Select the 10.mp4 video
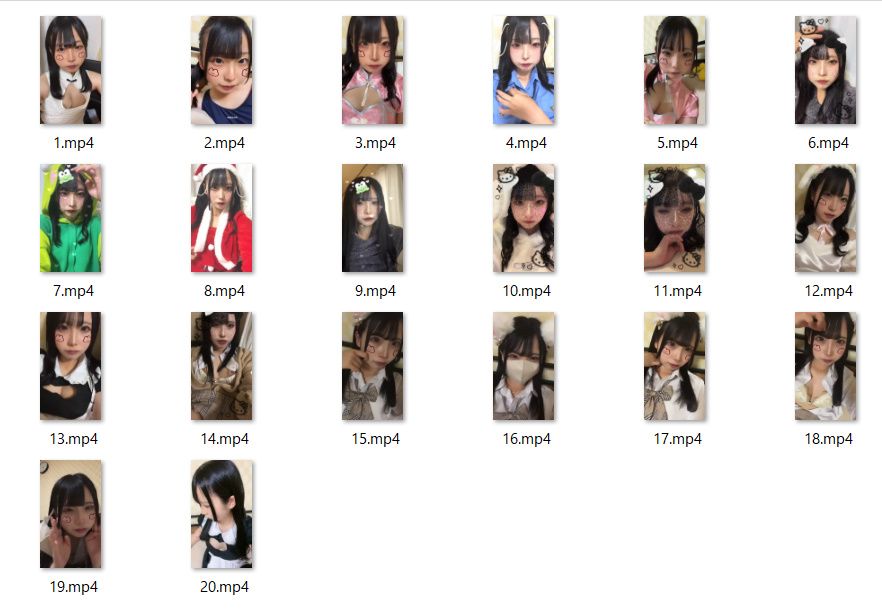This screenshot has width=882, height=610. tap(524, 218)
